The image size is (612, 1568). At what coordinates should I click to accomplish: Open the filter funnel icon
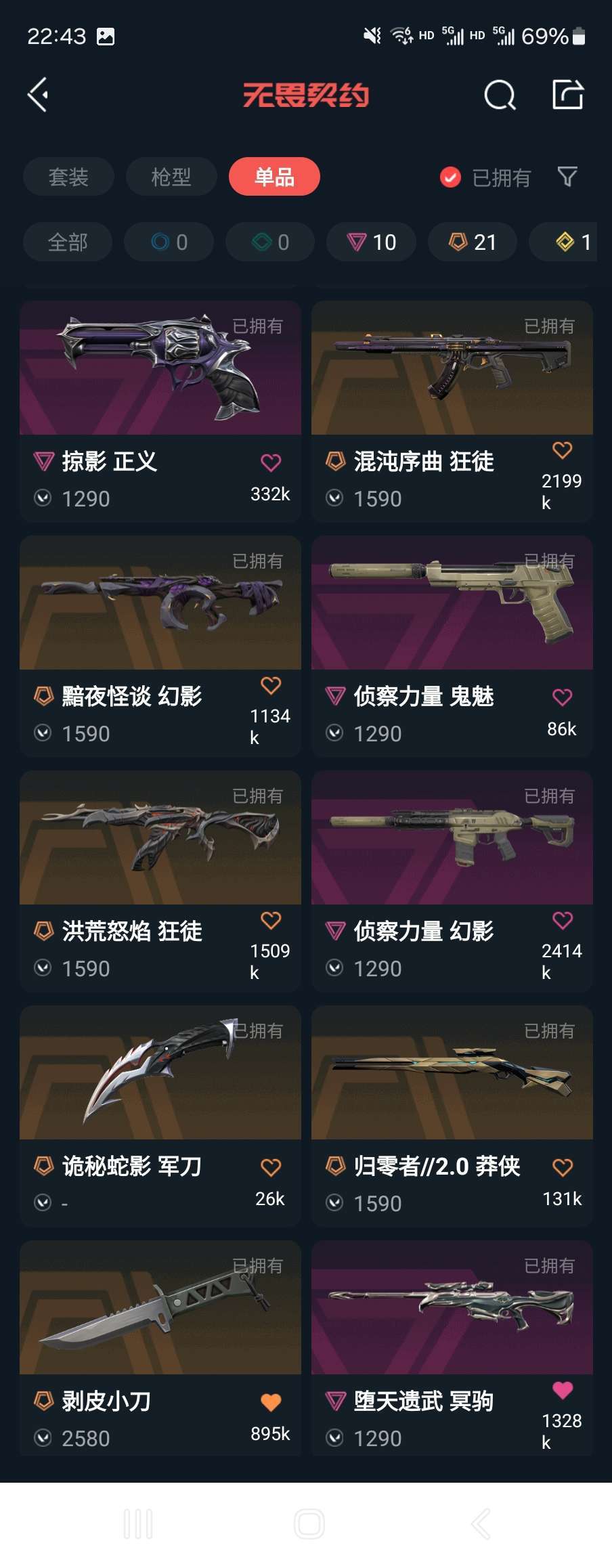pyautogui.click(x=567, y=177)
